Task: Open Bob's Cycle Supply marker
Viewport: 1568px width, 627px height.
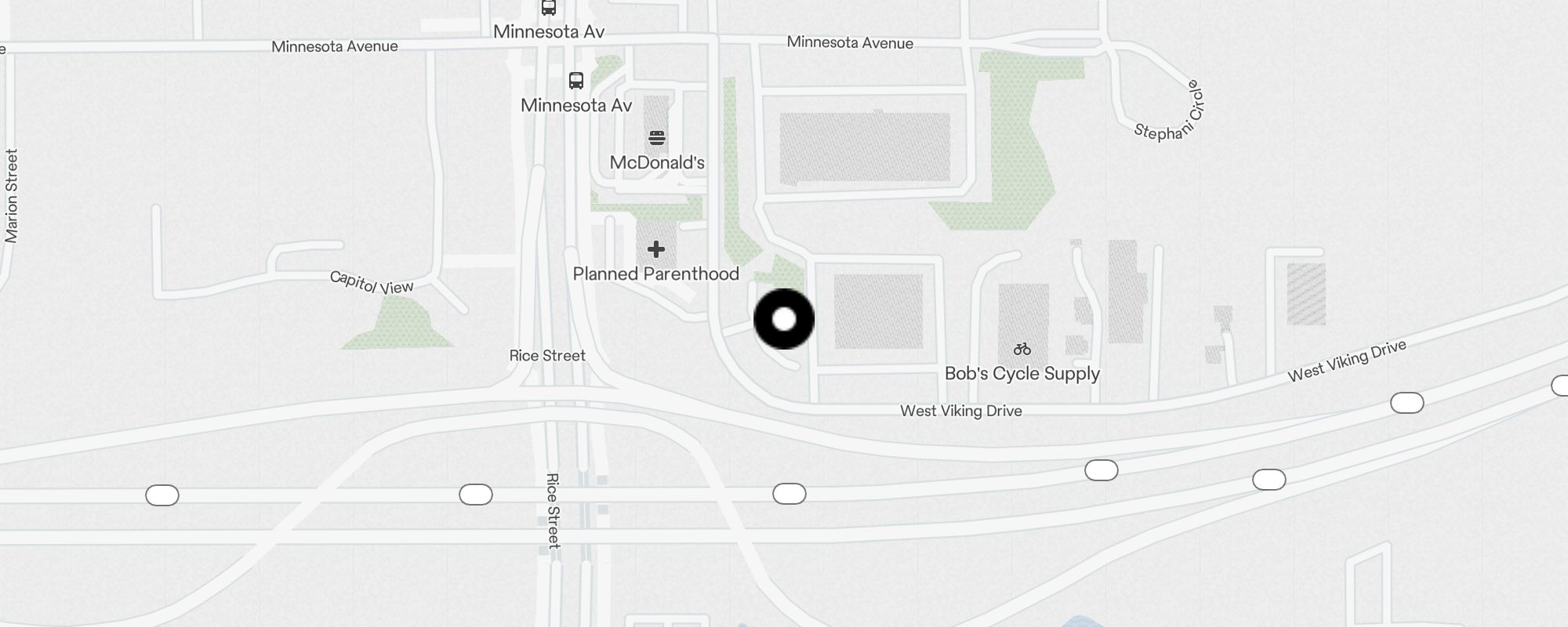Action: [1022, 350]
